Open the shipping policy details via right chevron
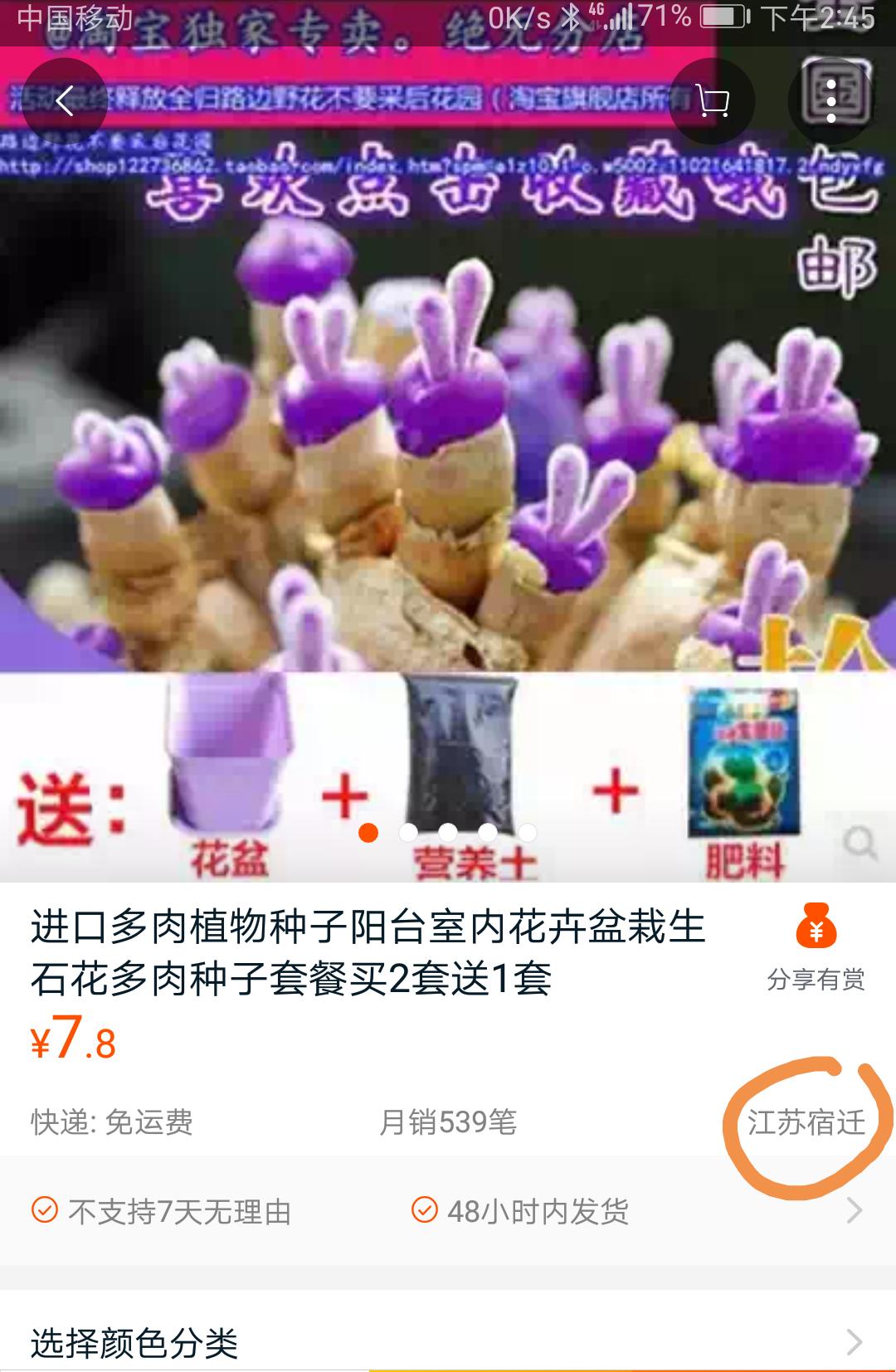The image size is (896, 1372). (856, 1210)
